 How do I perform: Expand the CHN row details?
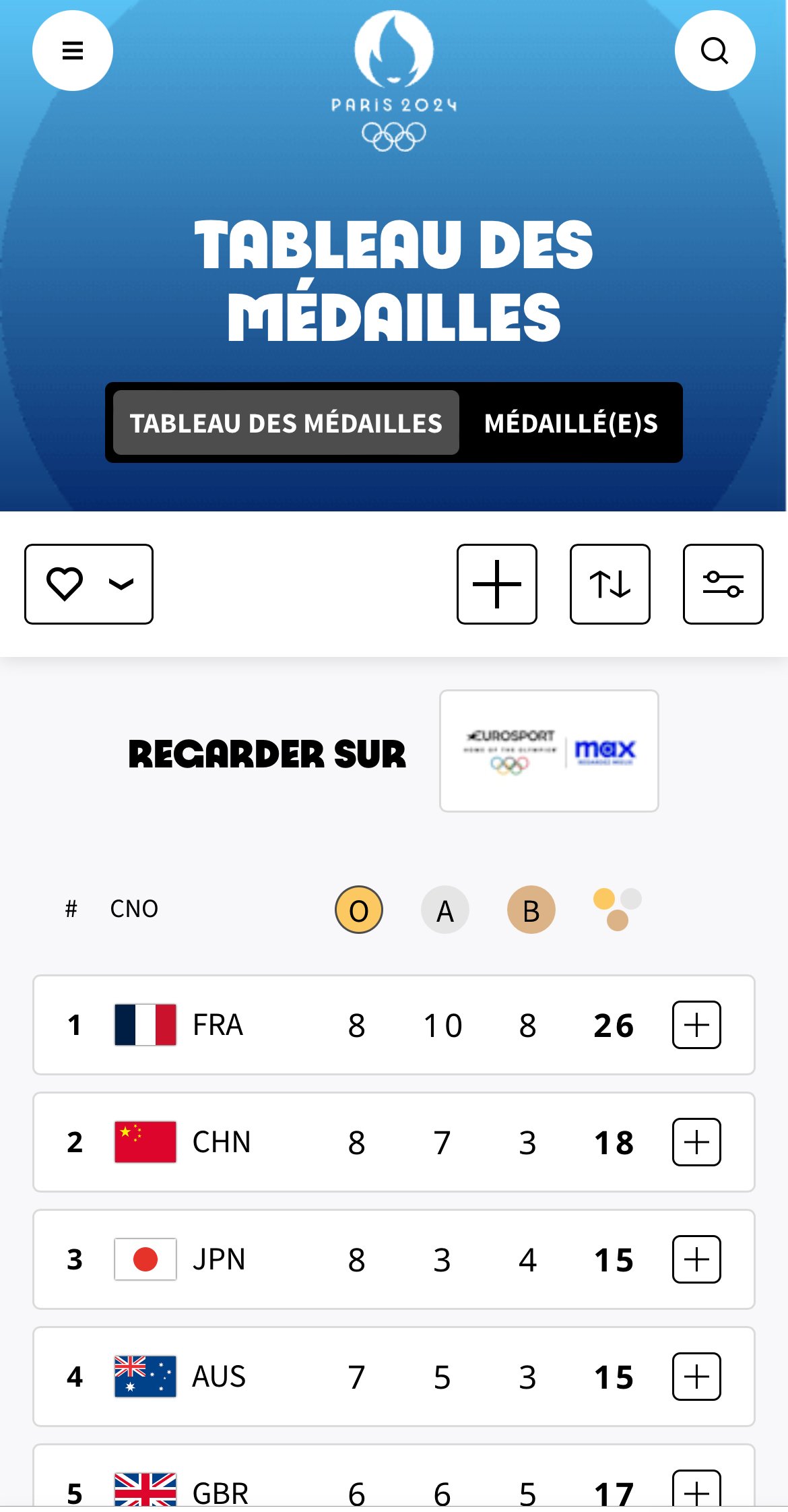point(696,1142)
